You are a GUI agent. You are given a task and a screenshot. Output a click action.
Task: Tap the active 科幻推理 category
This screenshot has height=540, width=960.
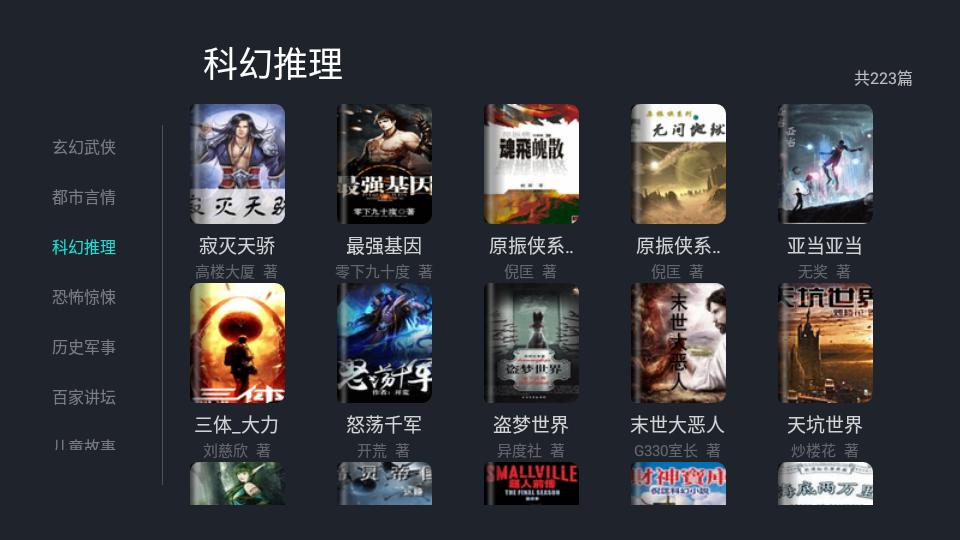(x=84, y=247)
